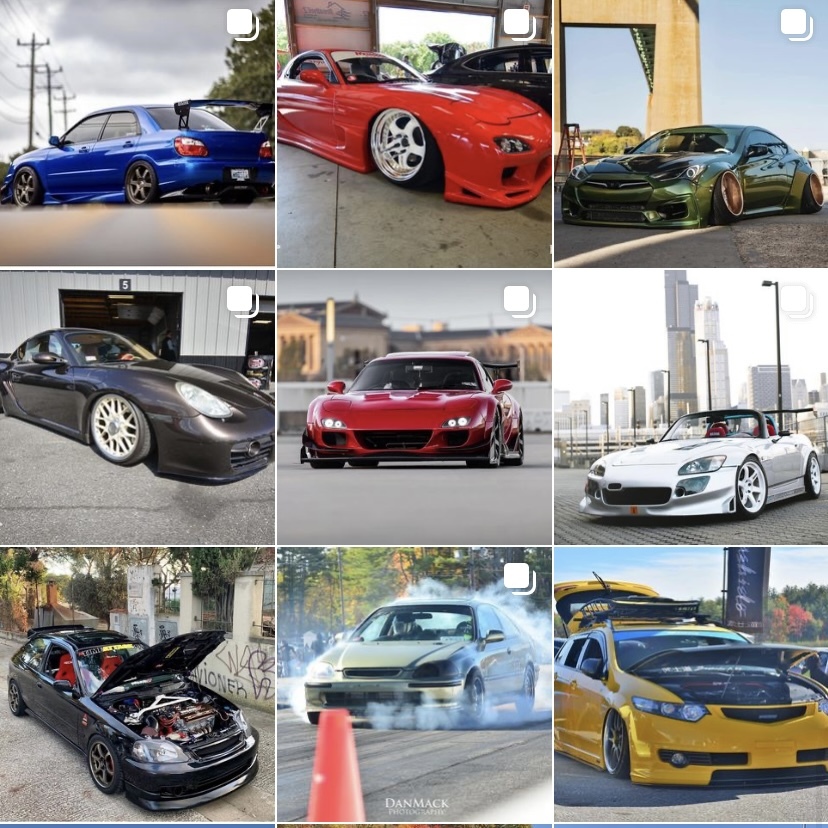The height and width of the screenshot is (828, 828).
Task: Open the red car front view post
Action: click(x=414, y=408)
